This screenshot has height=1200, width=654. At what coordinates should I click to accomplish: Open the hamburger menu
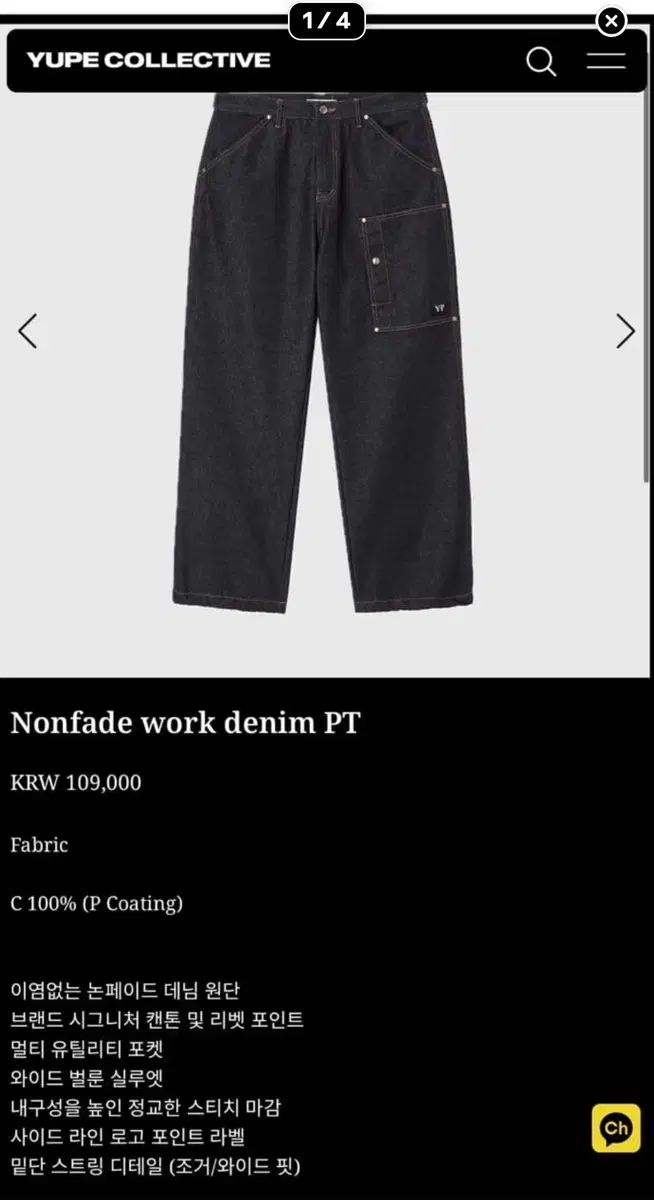click(606, 60)
